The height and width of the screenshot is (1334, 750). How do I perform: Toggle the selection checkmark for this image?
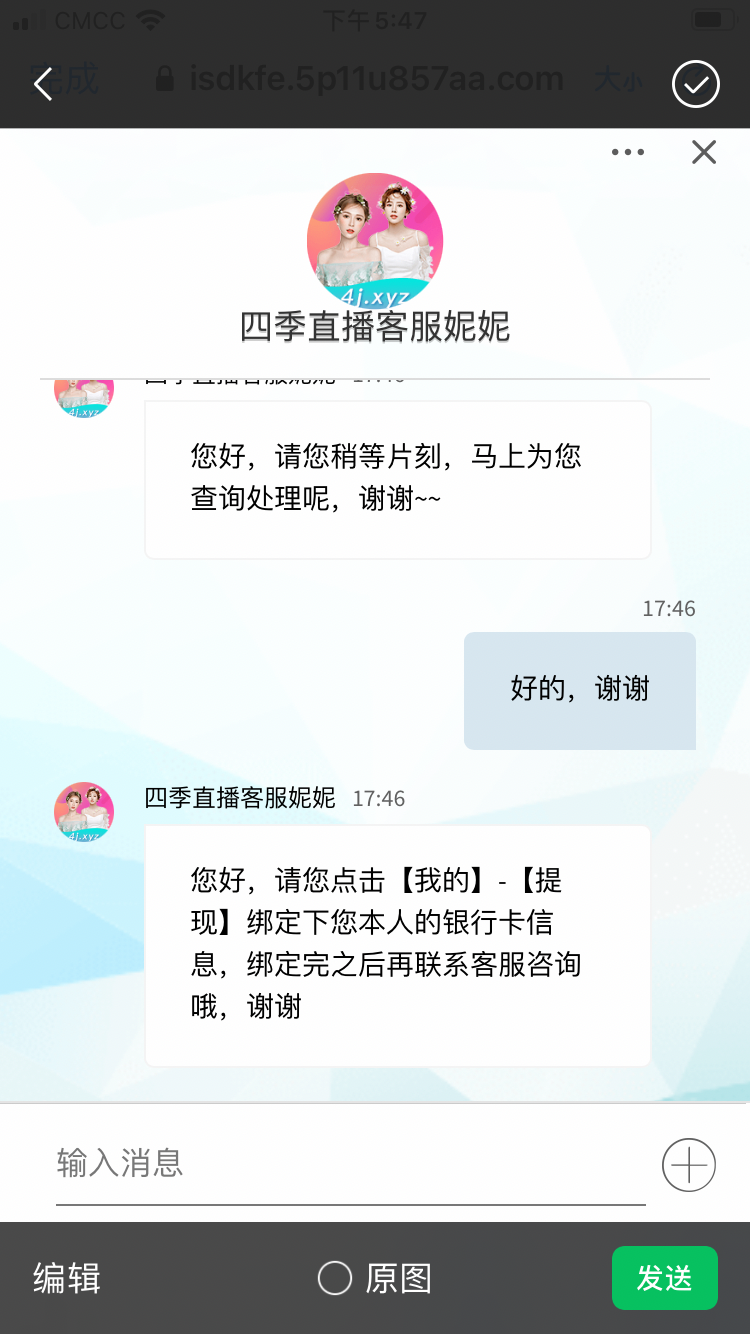695,84
